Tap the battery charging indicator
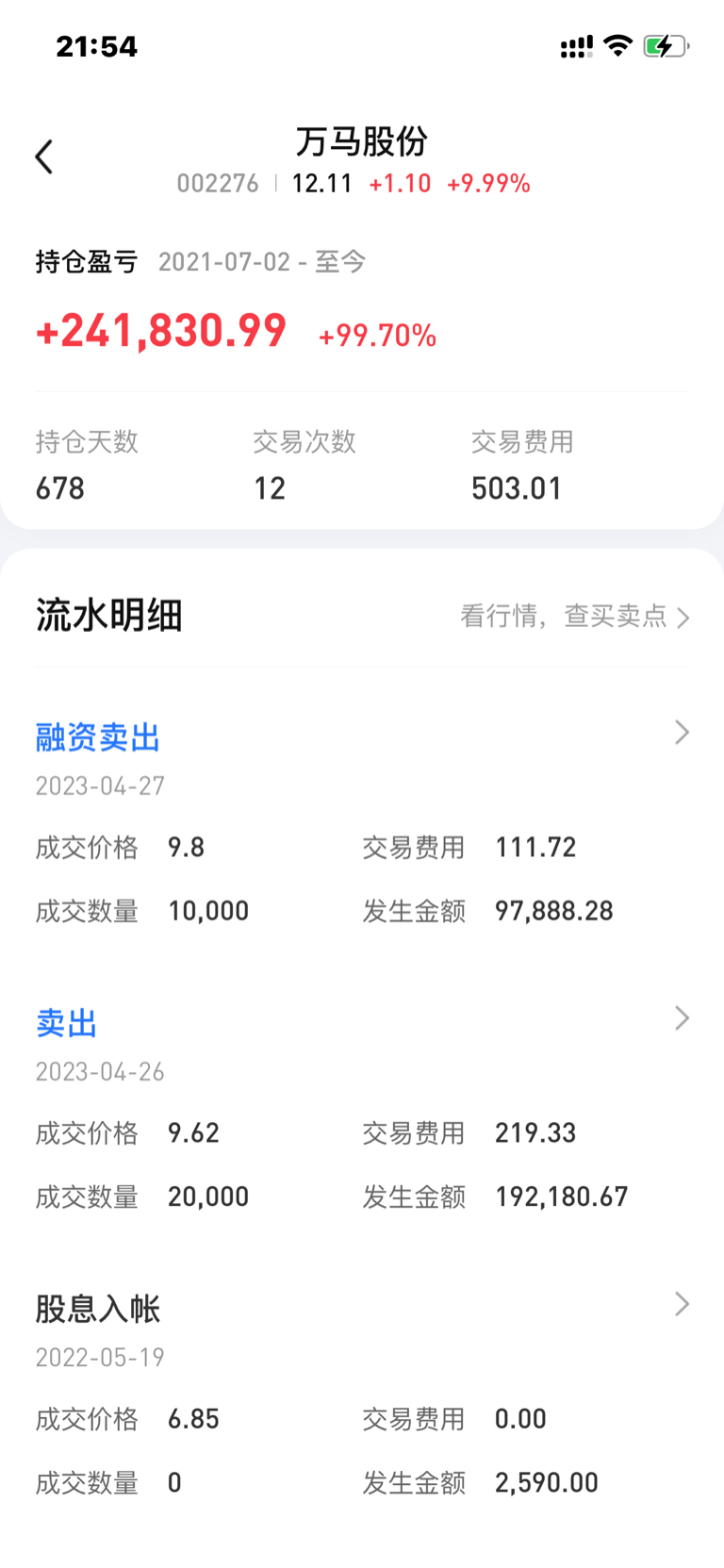This screenshot has height=1568, width=724. (664, 46)
